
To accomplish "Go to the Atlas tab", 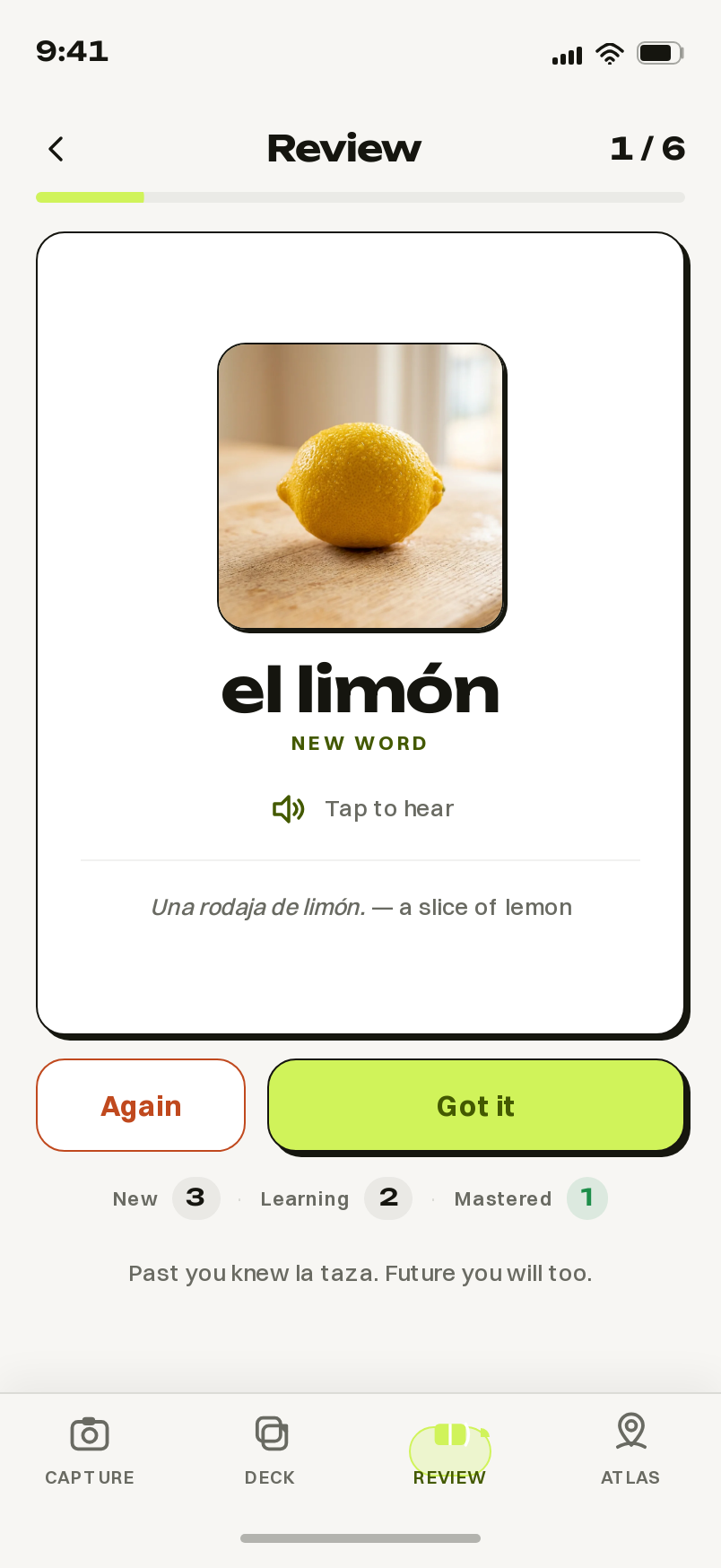I will point(630,1450).
